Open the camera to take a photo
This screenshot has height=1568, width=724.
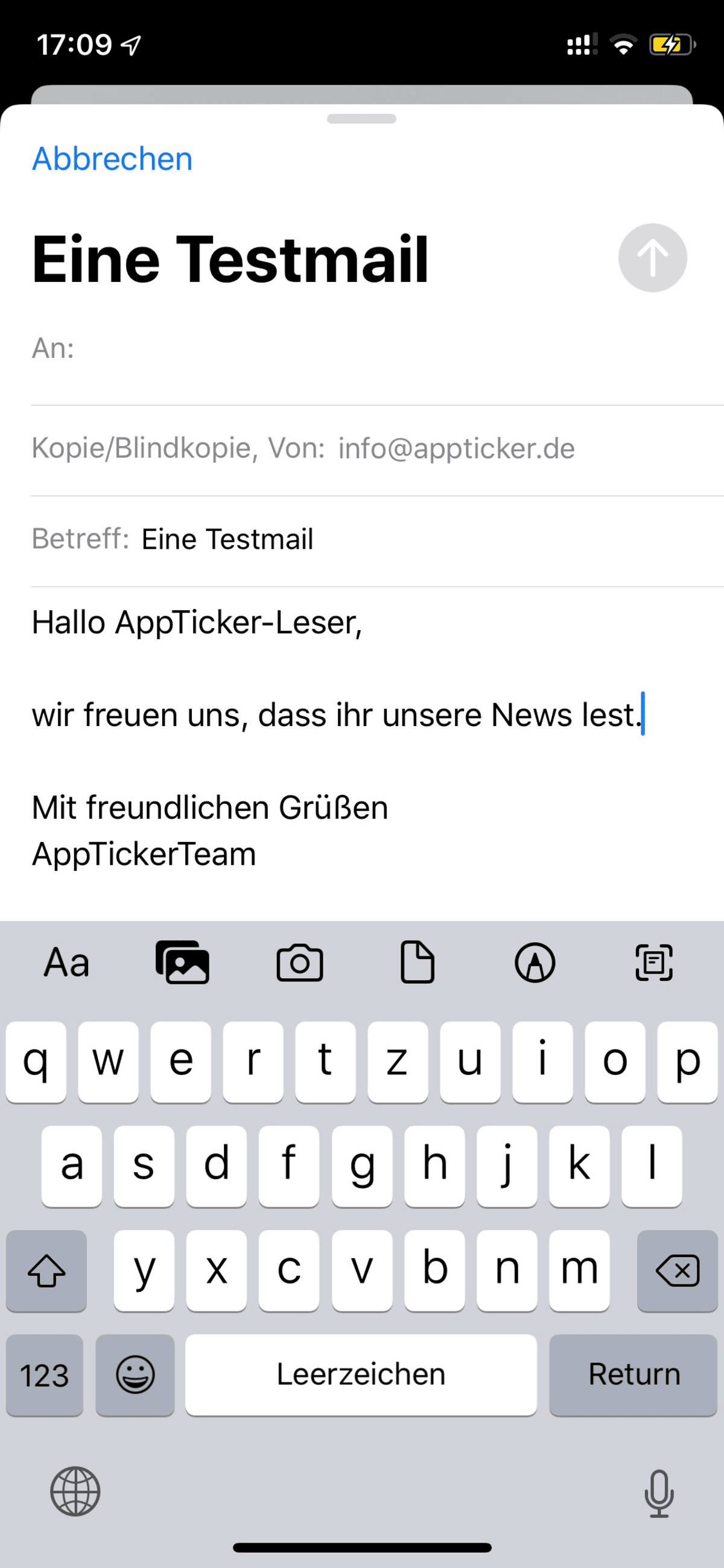299,963
